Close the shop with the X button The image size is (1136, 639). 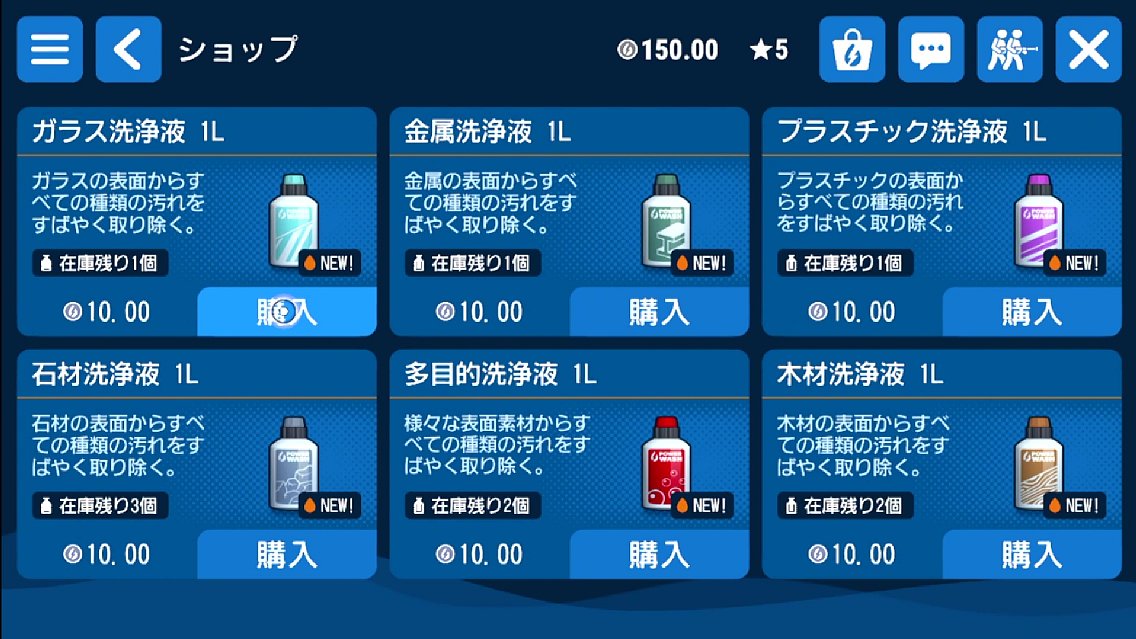click(1088, 49)
